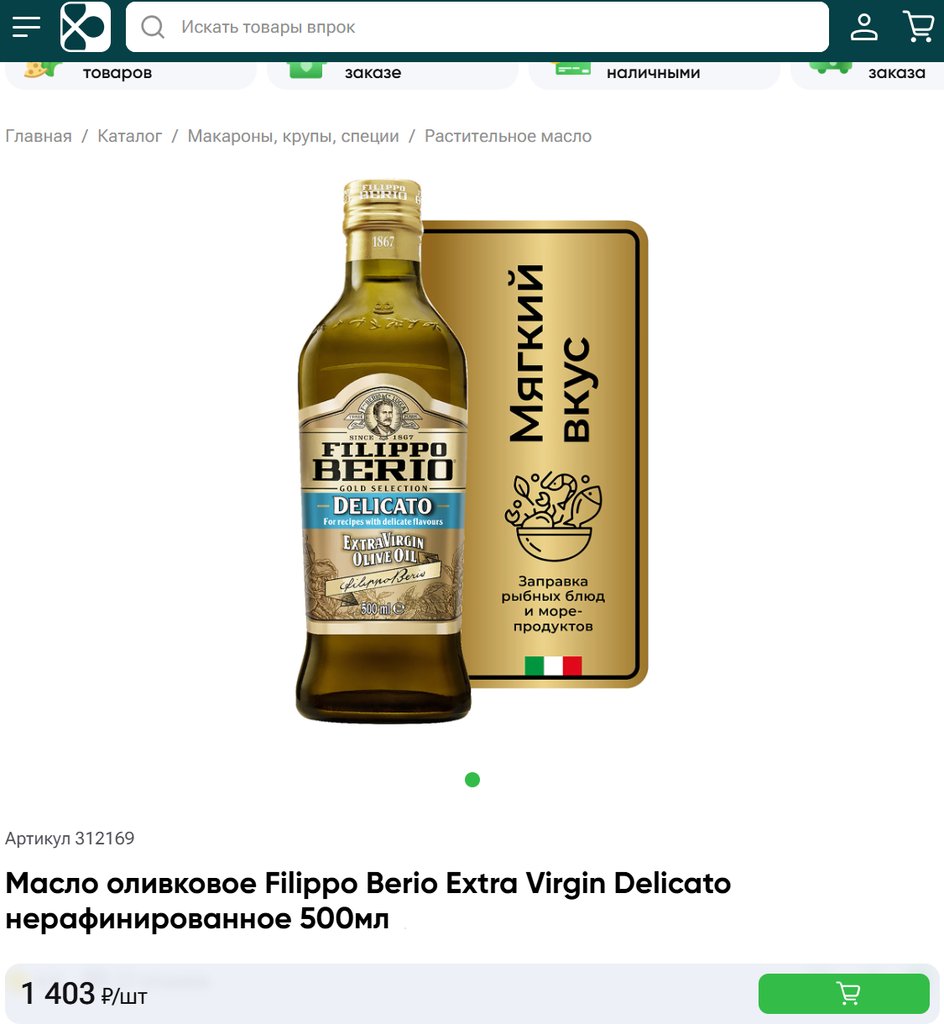The width and height of the screenshot is (944, 1024).
Task: Tap the store logo to go home
Action: coord(85,27)
